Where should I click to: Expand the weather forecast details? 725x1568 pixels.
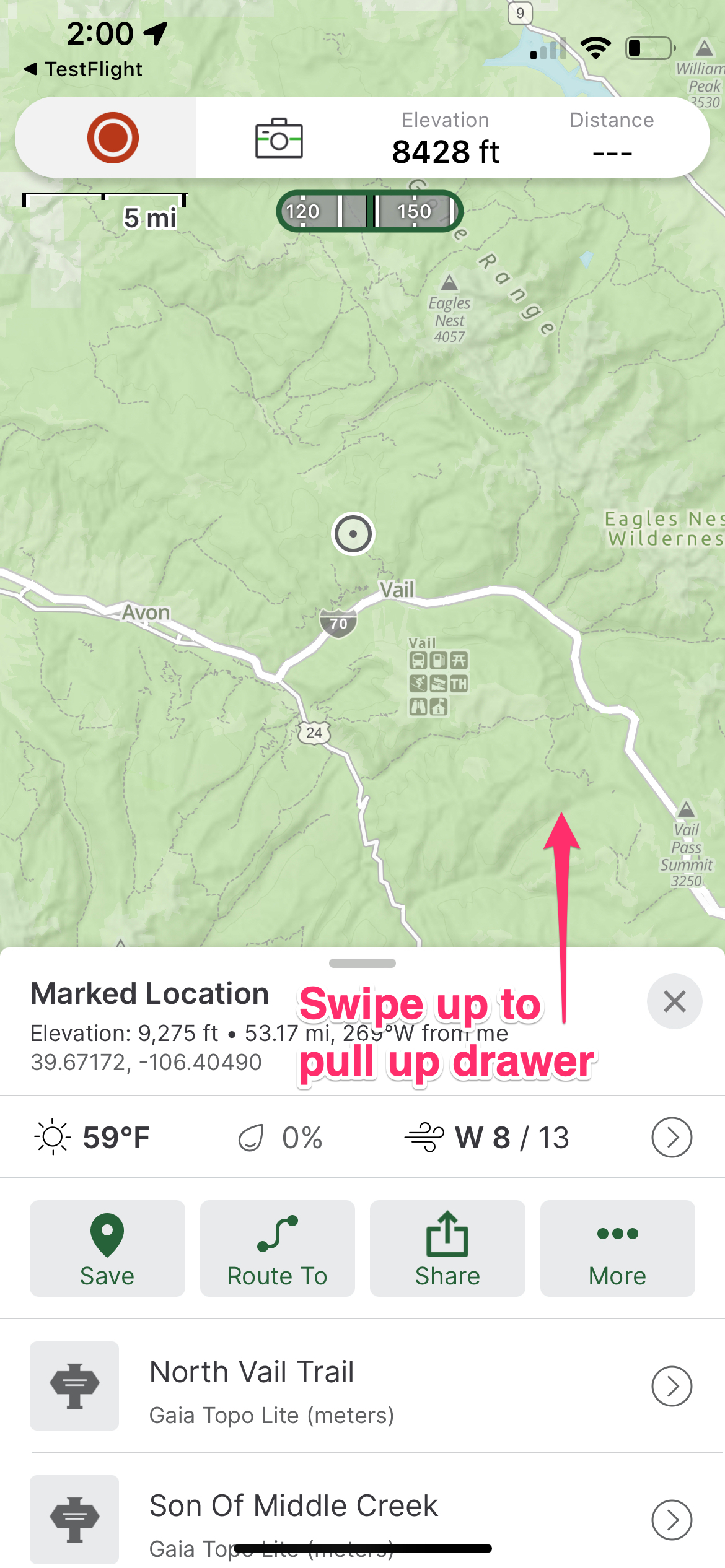pos(671,1137)
